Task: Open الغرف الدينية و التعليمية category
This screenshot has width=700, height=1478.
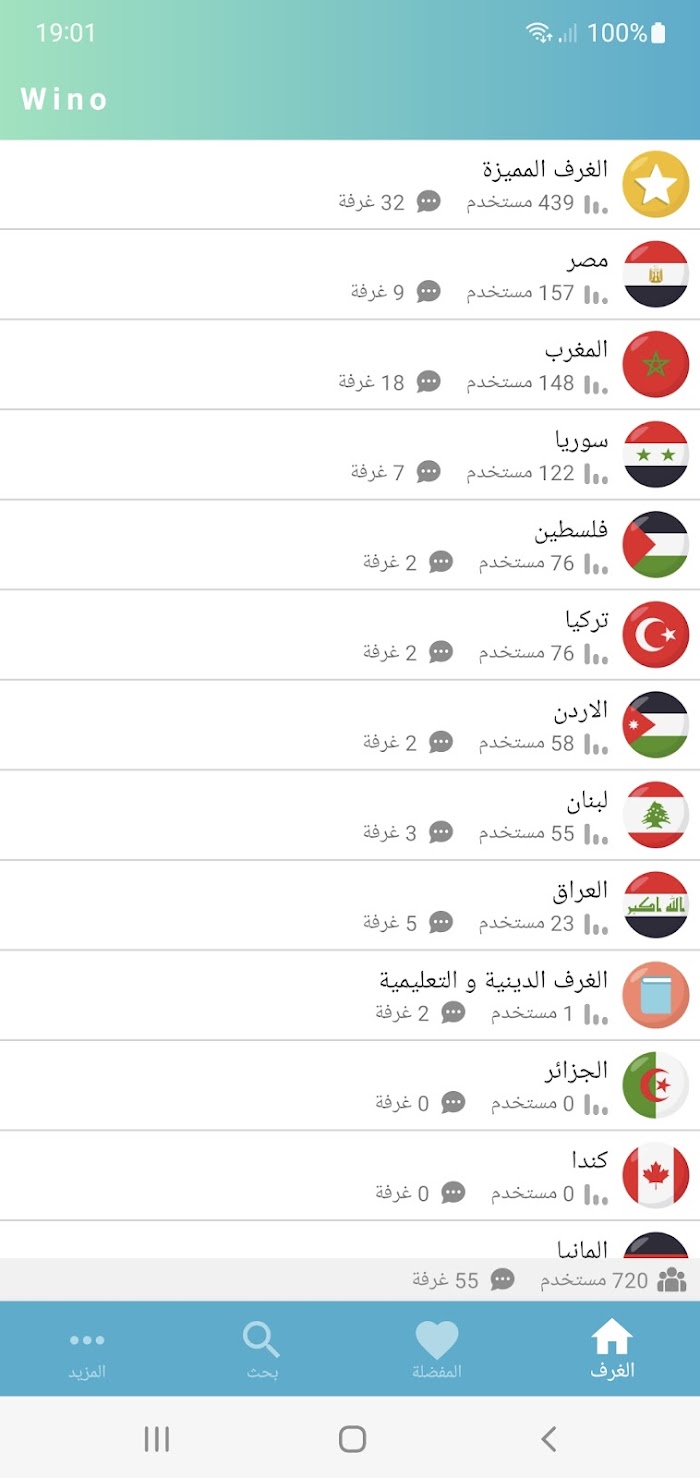Action: point(350,995)
